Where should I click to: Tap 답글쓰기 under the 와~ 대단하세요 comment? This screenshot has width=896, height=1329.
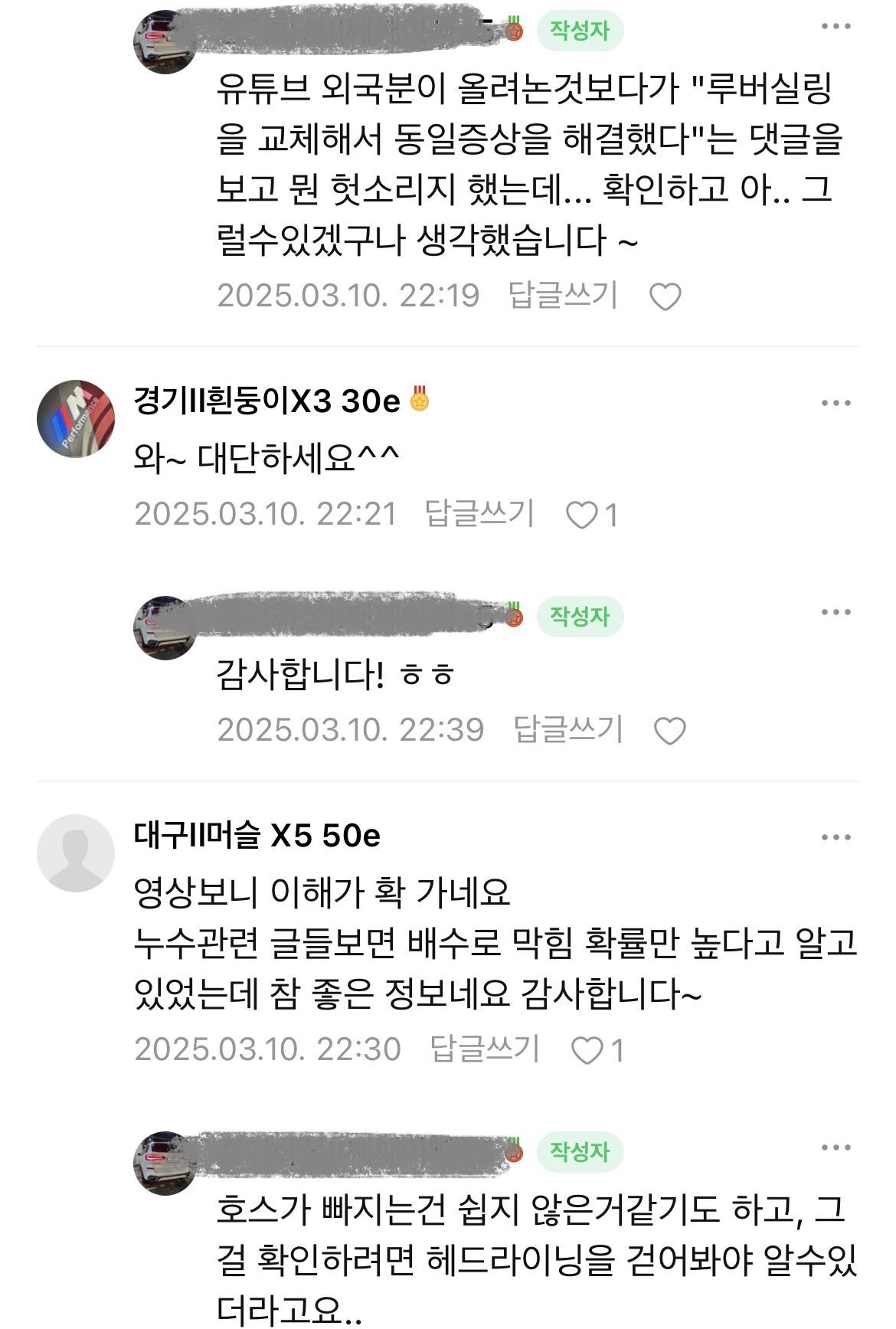(479, 514)
